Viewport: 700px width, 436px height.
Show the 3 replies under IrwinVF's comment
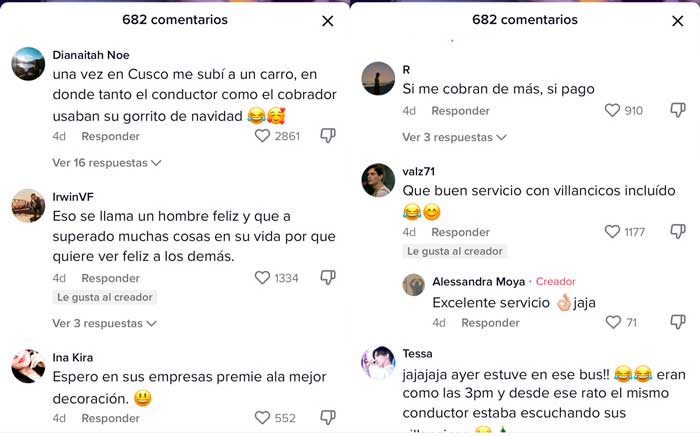[x=104, y=323]
